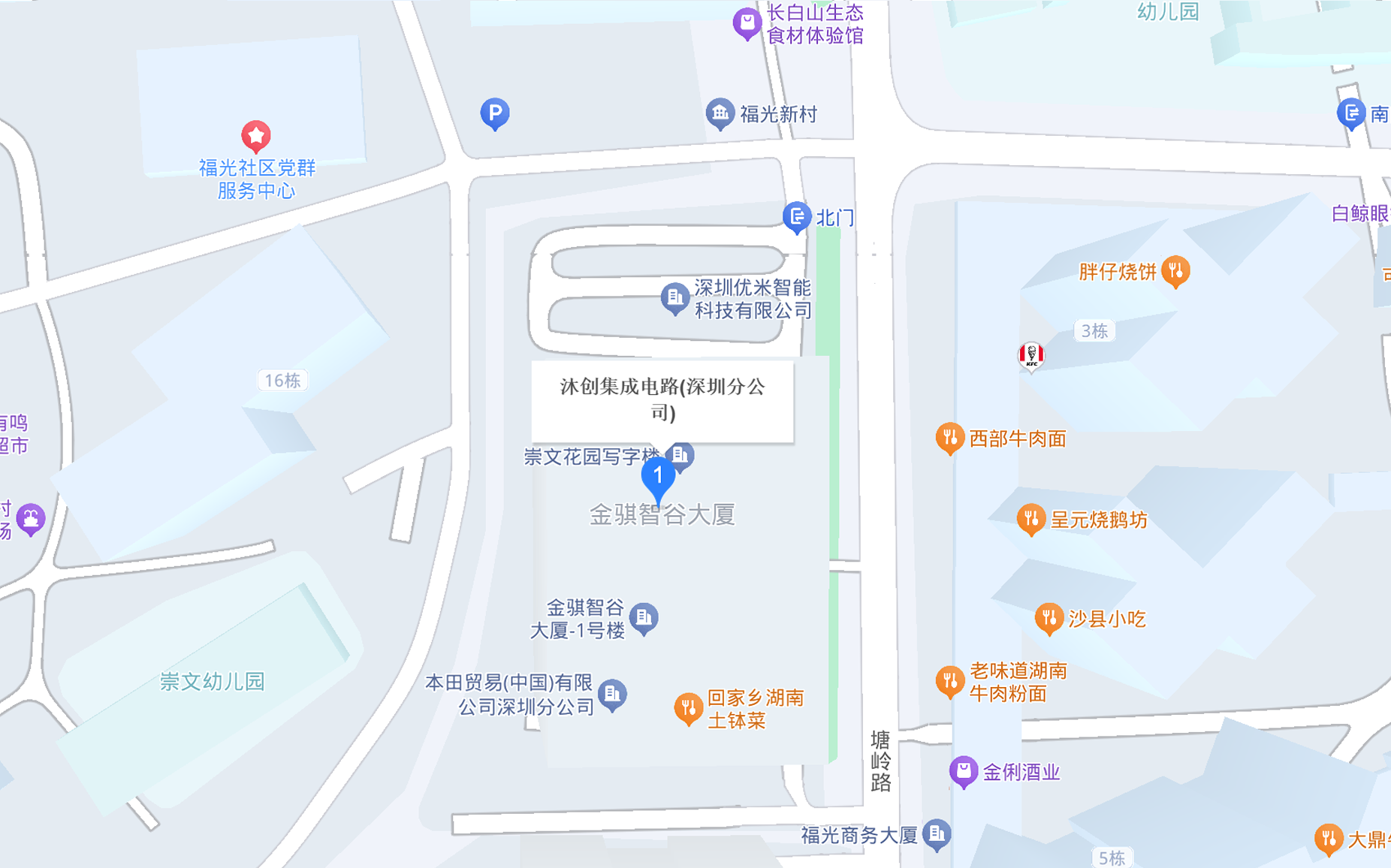Select the 西部牛肉面 restaurant marker
The height and width of the screenshot is (868, 1391).
click(949, 438)
